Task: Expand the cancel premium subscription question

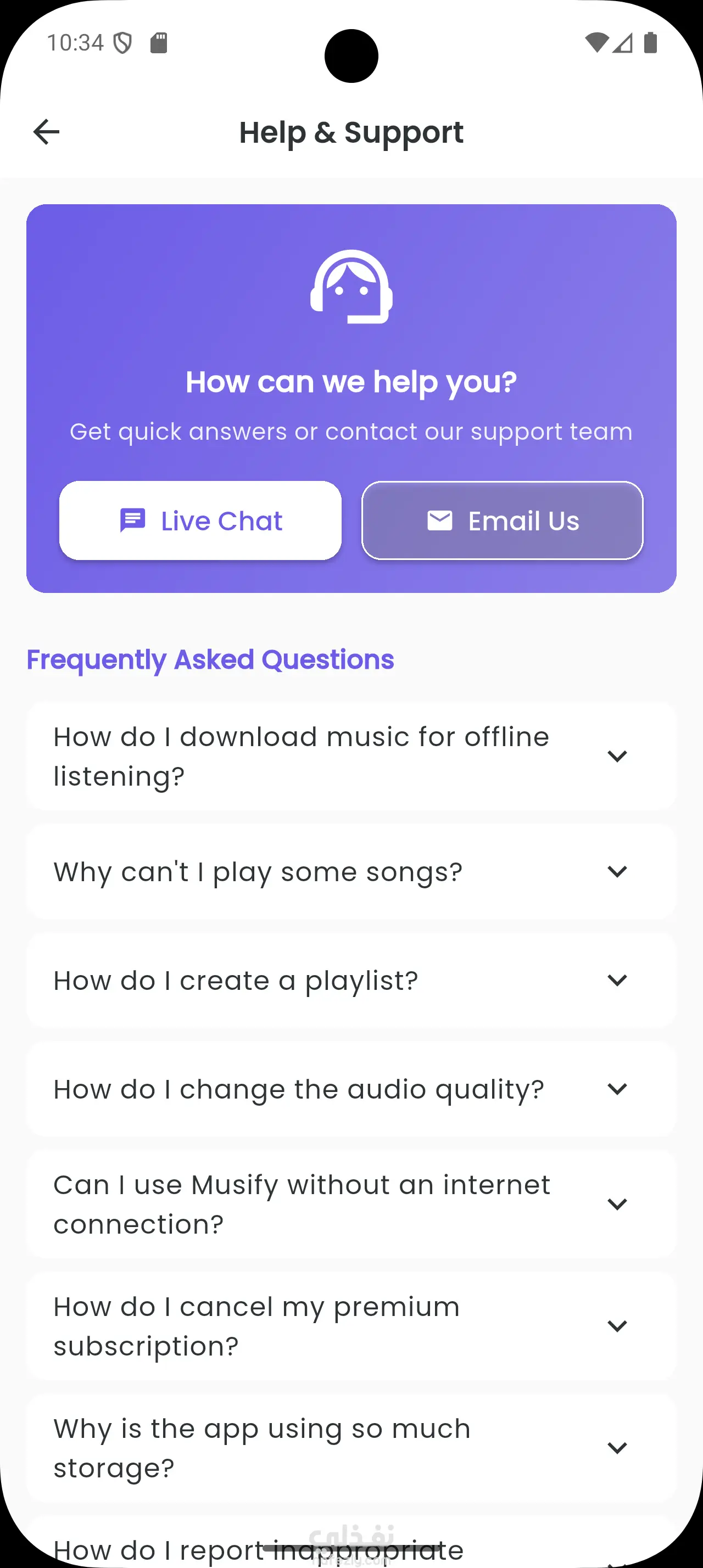Action: pyautogui.click(x=351, y=1326)
